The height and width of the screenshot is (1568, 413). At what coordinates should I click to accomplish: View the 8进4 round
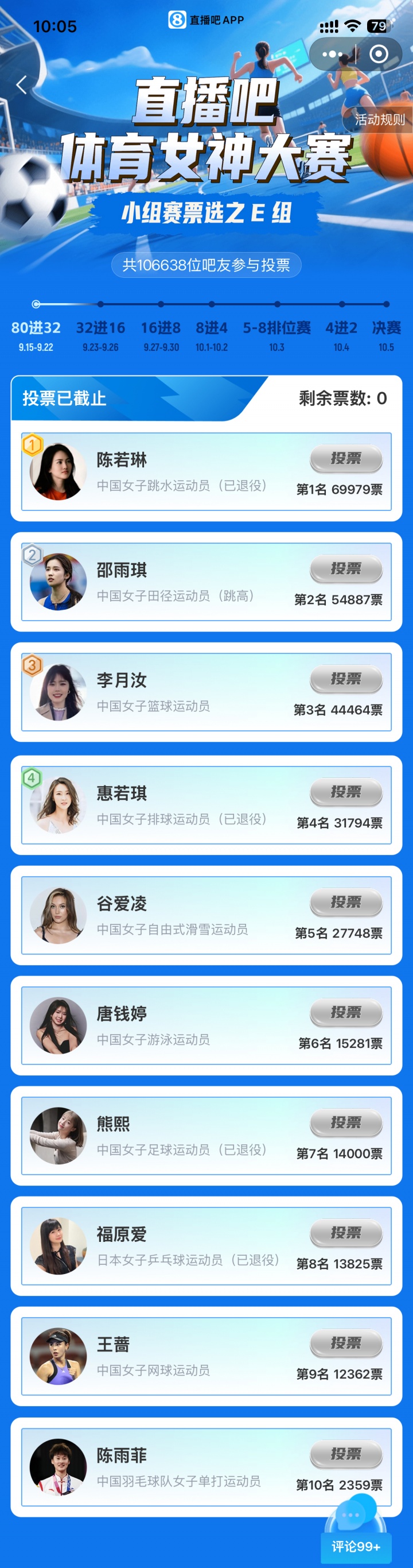(212, 334)
